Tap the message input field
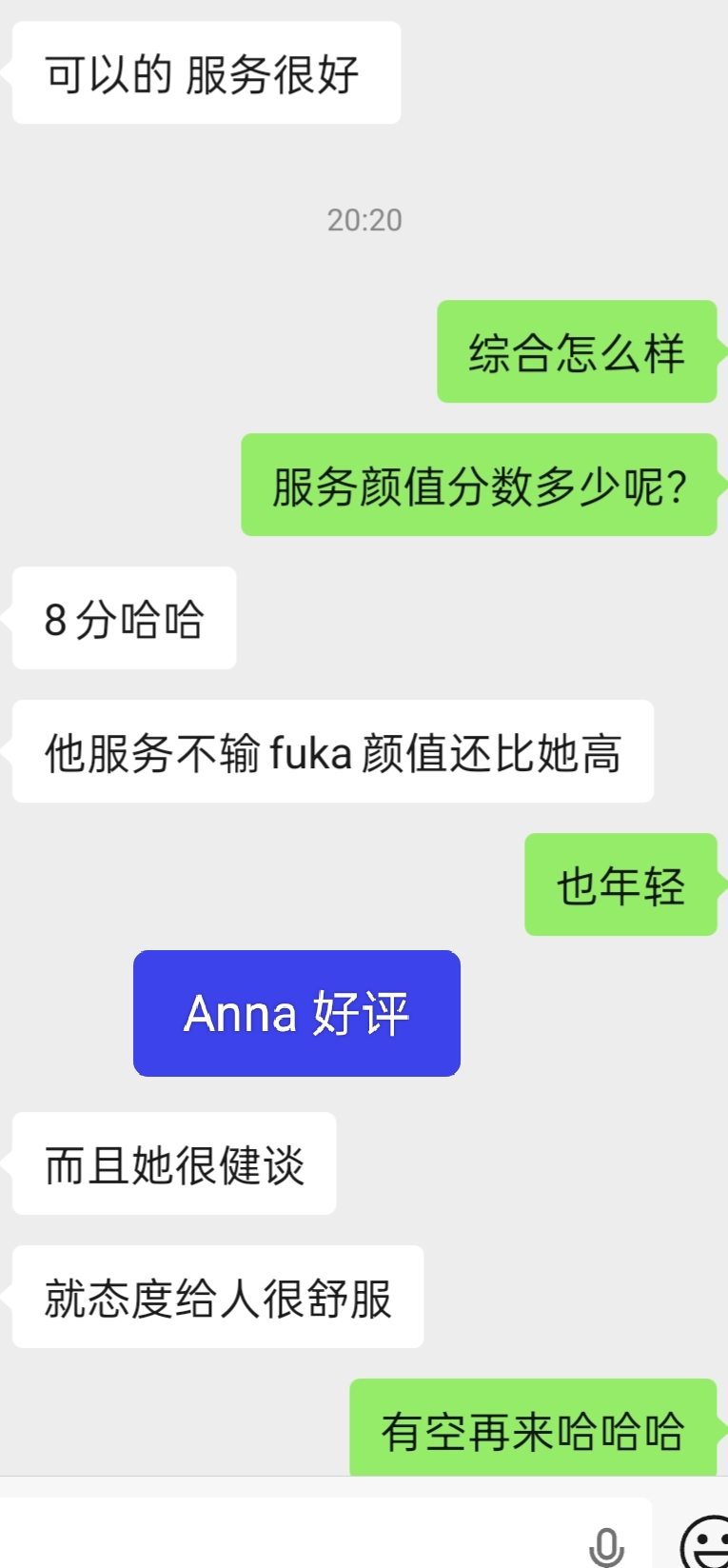Screen dimensions: 728x1568 click(285, 1538)
